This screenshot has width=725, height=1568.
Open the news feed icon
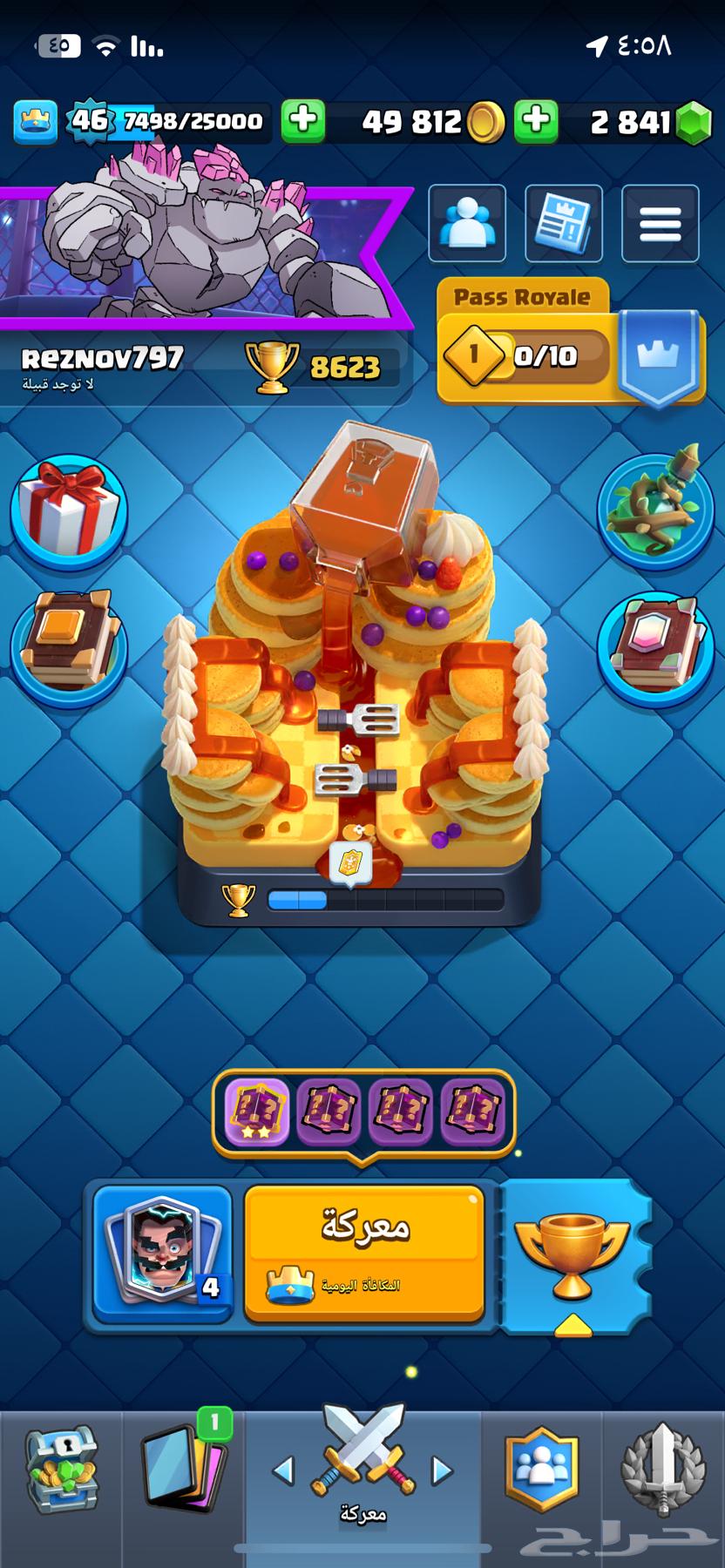[563, 223]
